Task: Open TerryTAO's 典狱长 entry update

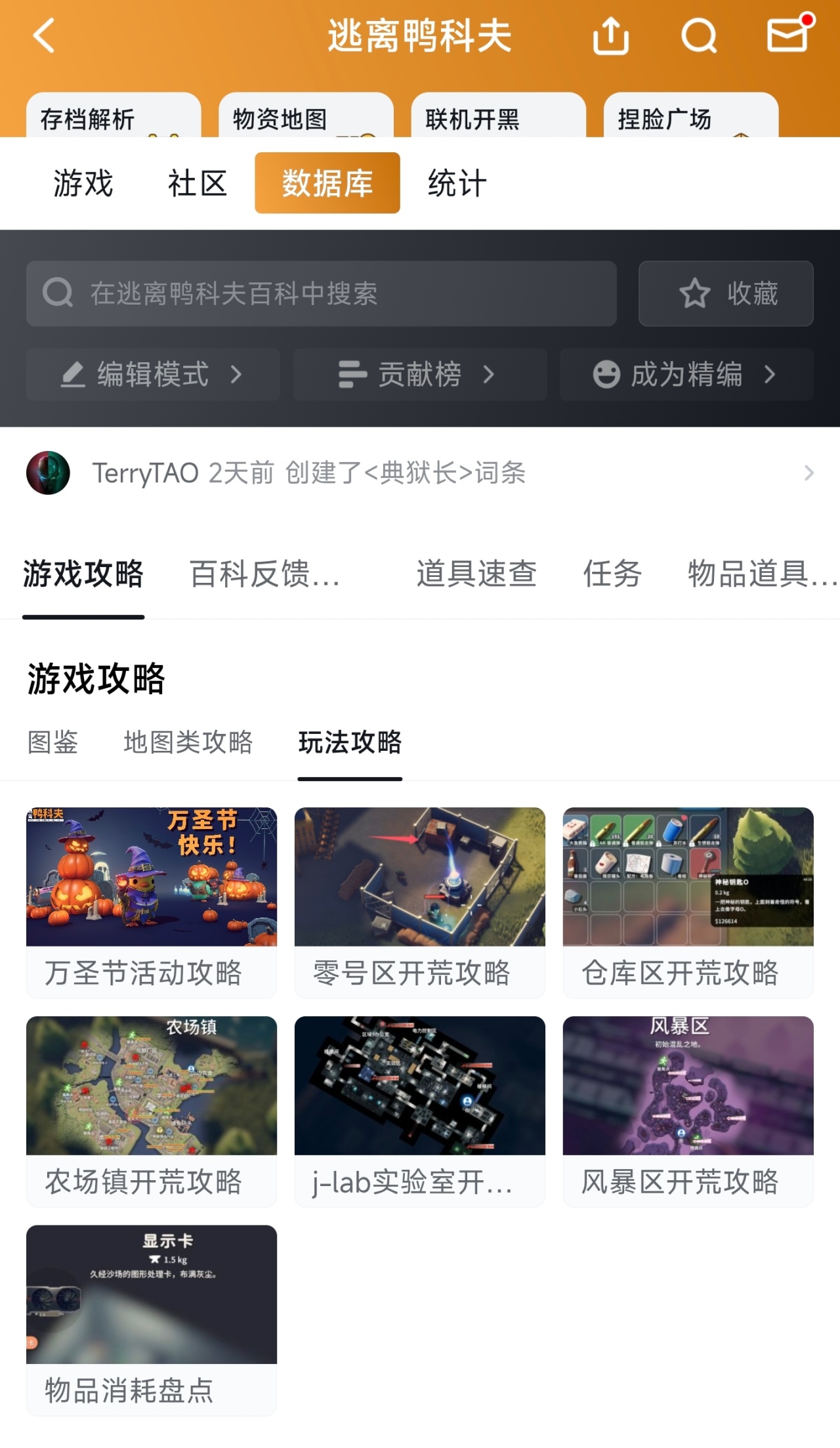Action: tap(420, 473)
